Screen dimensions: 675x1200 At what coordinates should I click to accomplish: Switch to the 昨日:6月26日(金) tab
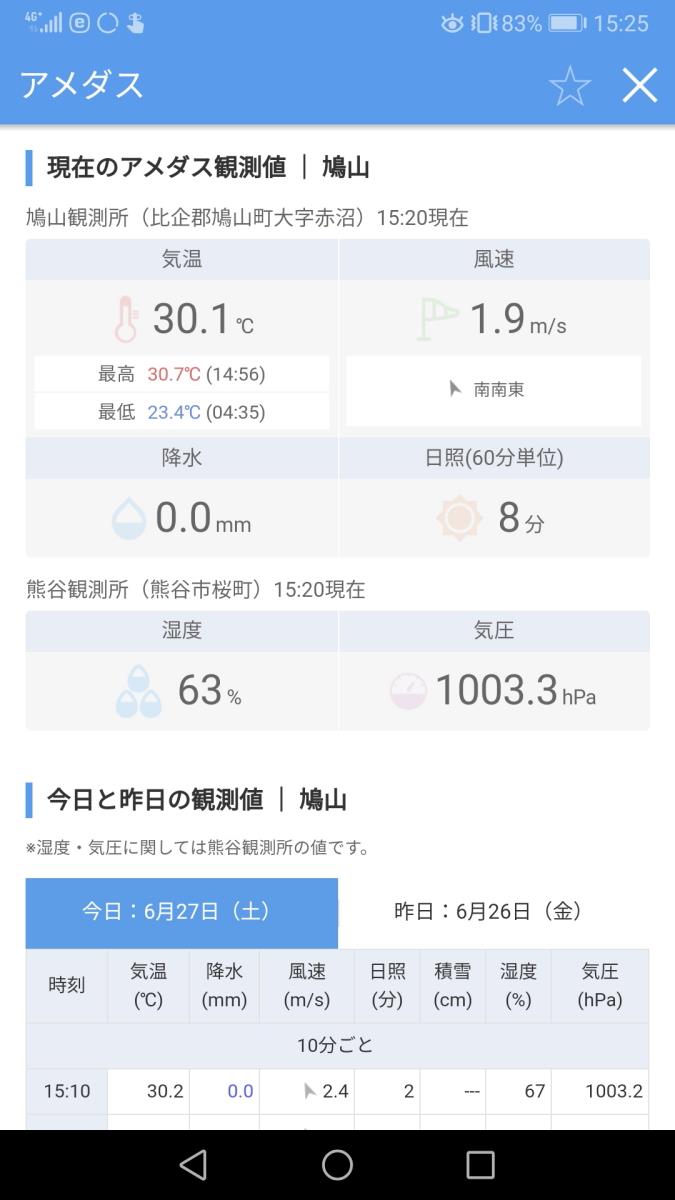coord(494,912)
